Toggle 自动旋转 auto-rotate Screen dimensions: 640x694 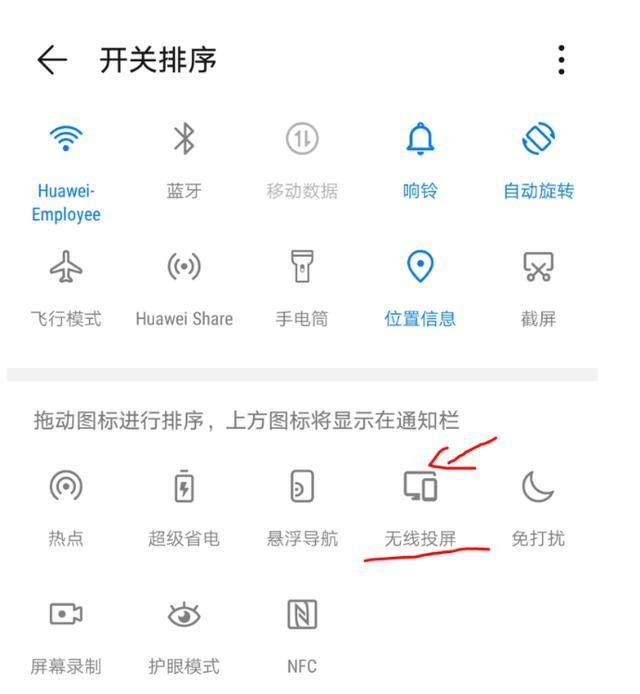538,141
